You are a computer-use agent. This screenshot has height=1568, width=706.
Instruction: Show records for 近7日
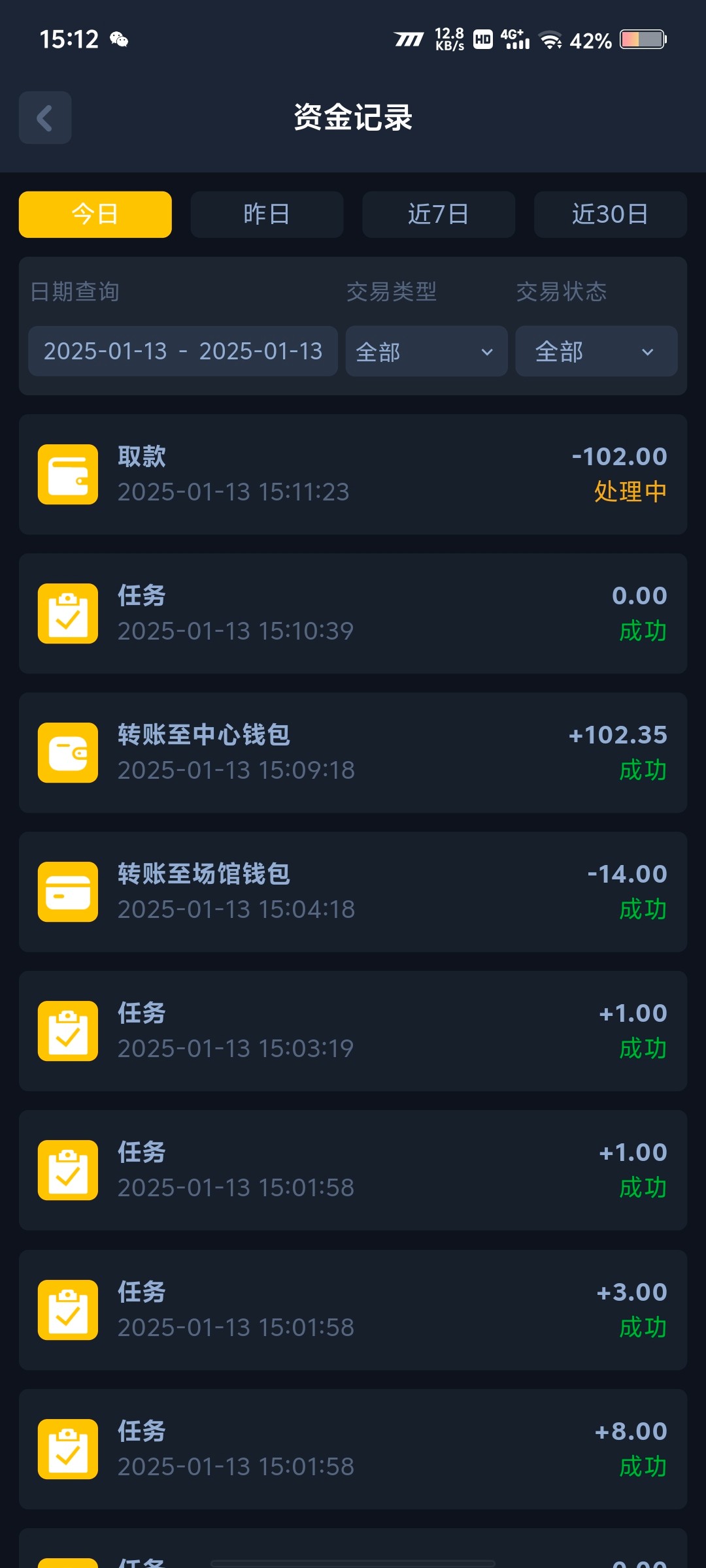click(439, 214)
